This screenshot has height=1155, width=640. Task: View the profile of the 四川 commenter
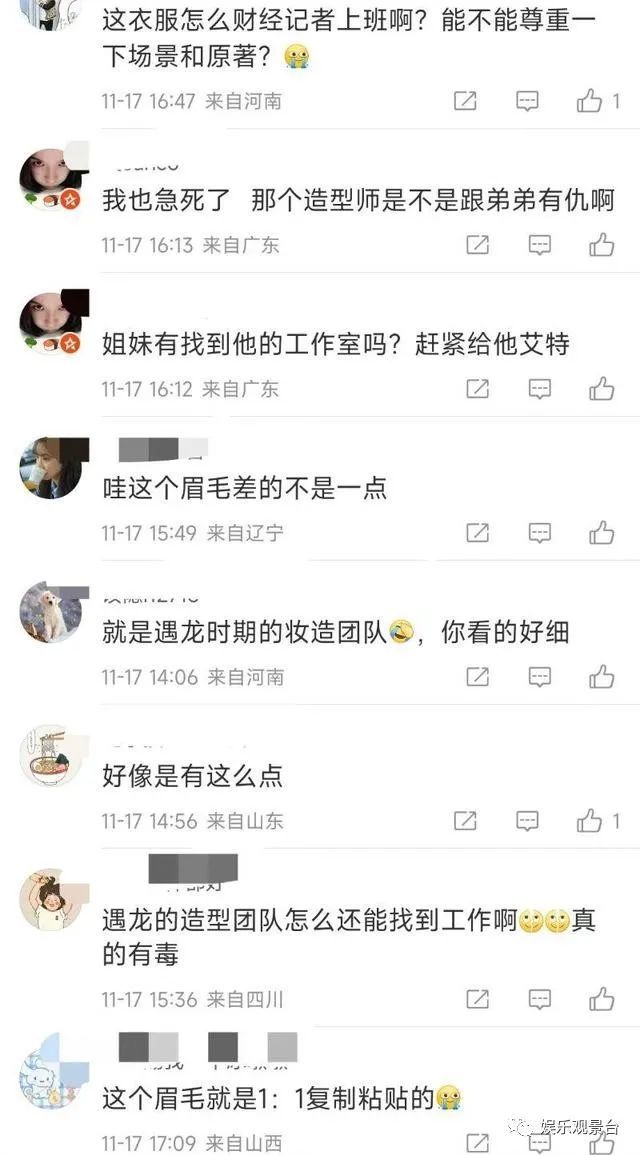(50, 899)
